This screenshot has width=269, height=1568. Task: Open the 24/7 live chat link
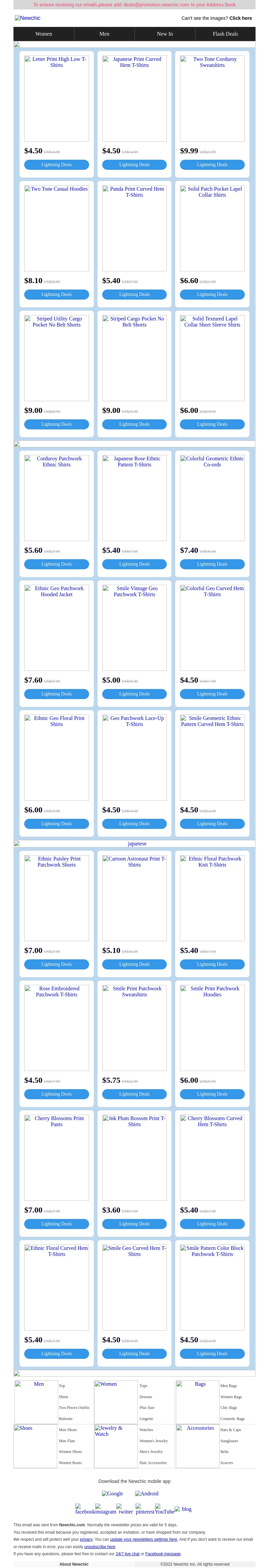tap(127, 1554)
